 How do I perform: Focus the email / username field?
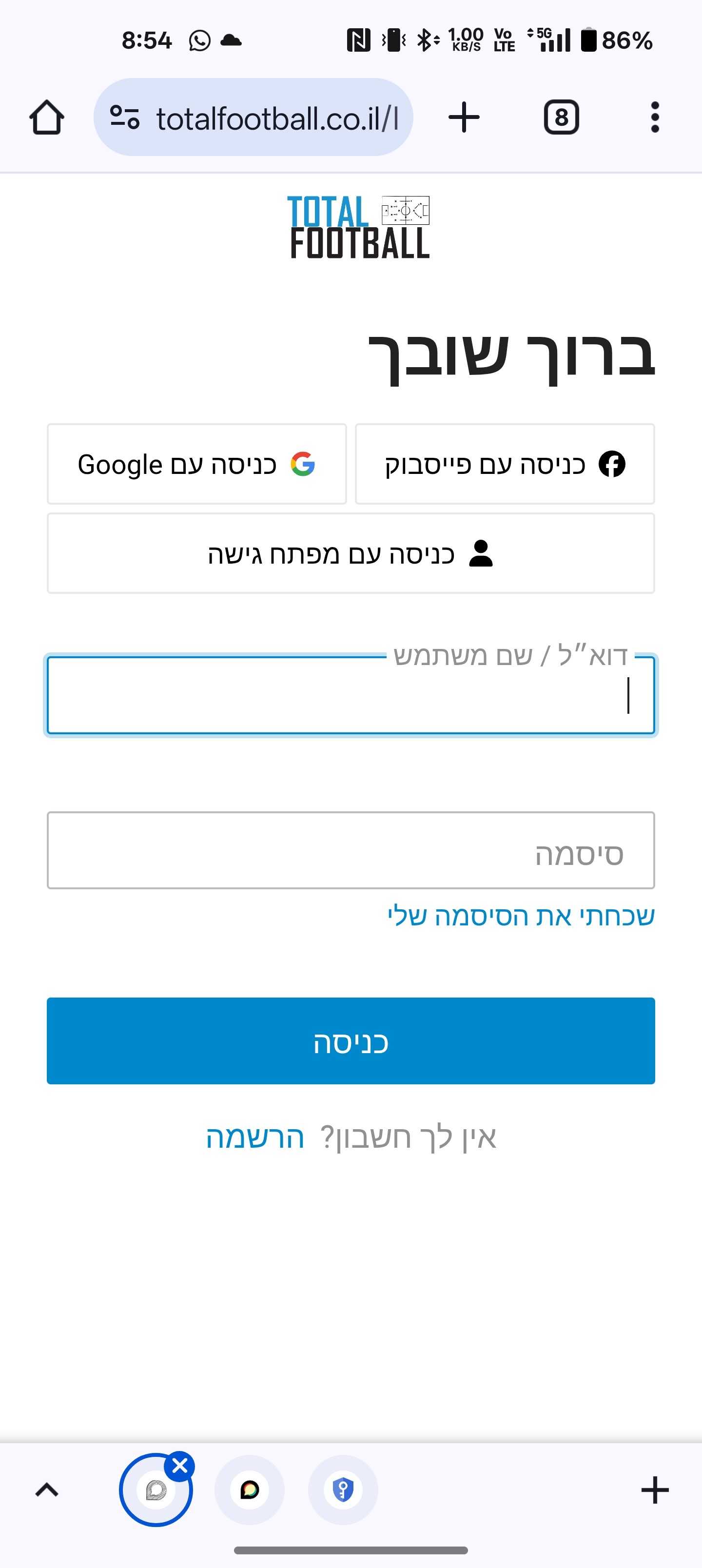351,695
